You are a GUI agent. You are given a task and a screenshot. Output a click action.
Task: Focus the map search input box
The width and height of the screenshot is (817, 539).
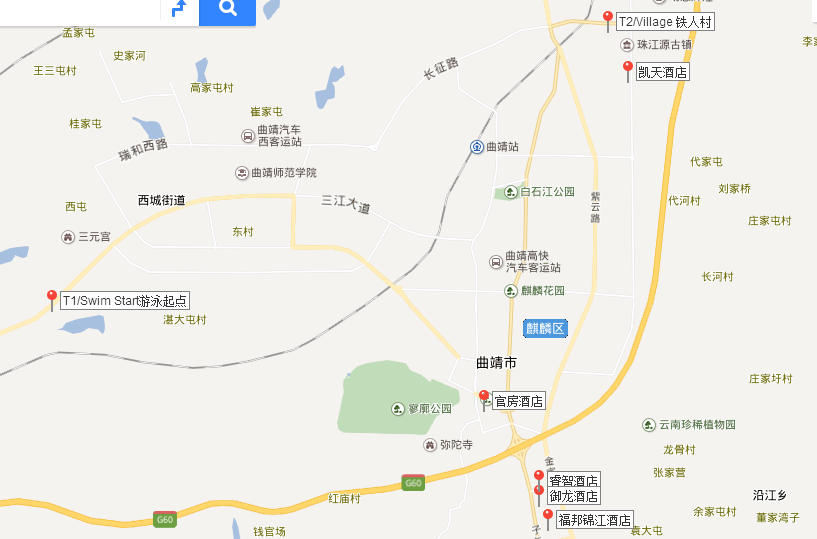[x=80, y=9]
